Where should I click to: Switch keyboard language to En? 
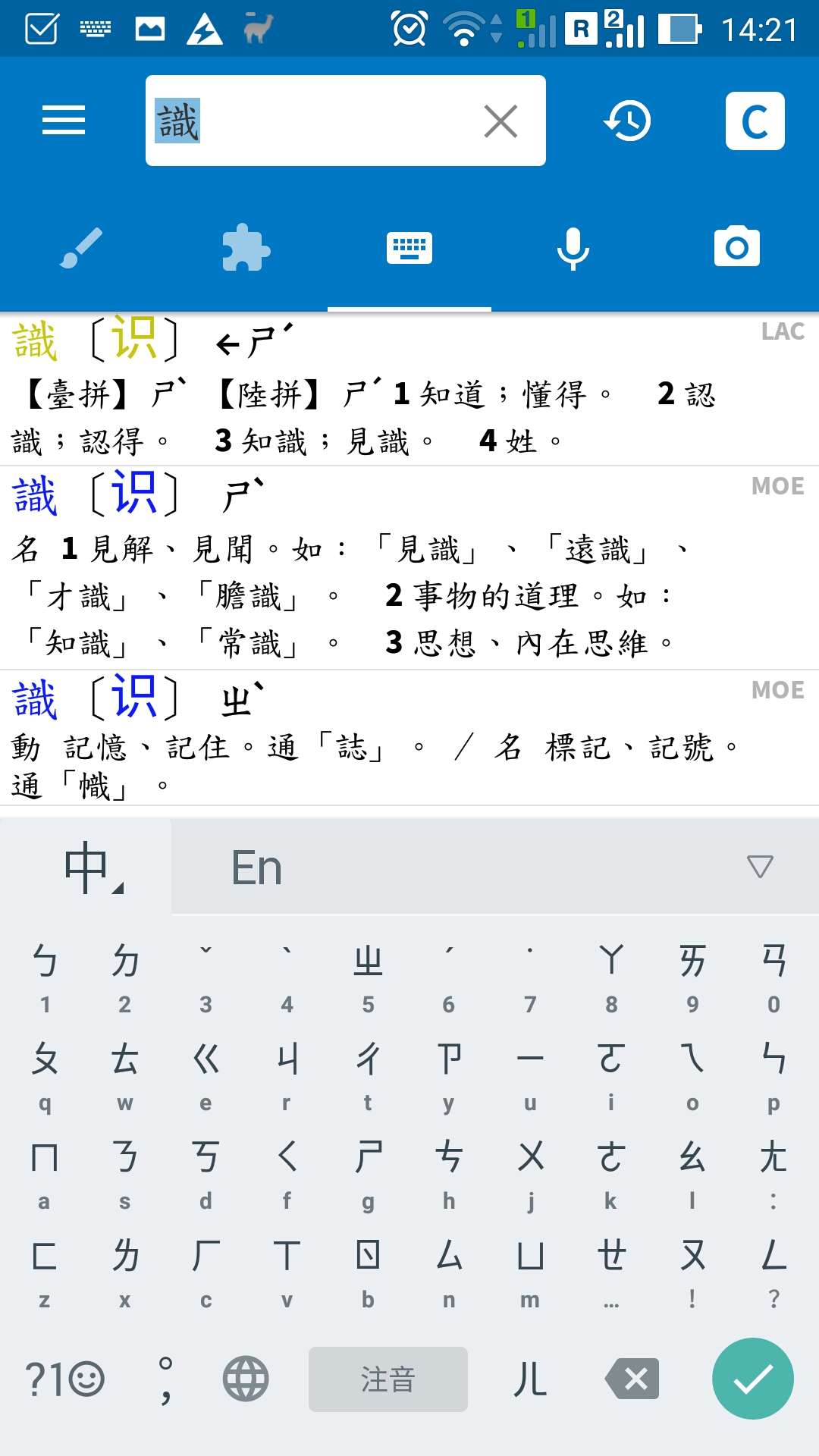(x=256, y=868)
